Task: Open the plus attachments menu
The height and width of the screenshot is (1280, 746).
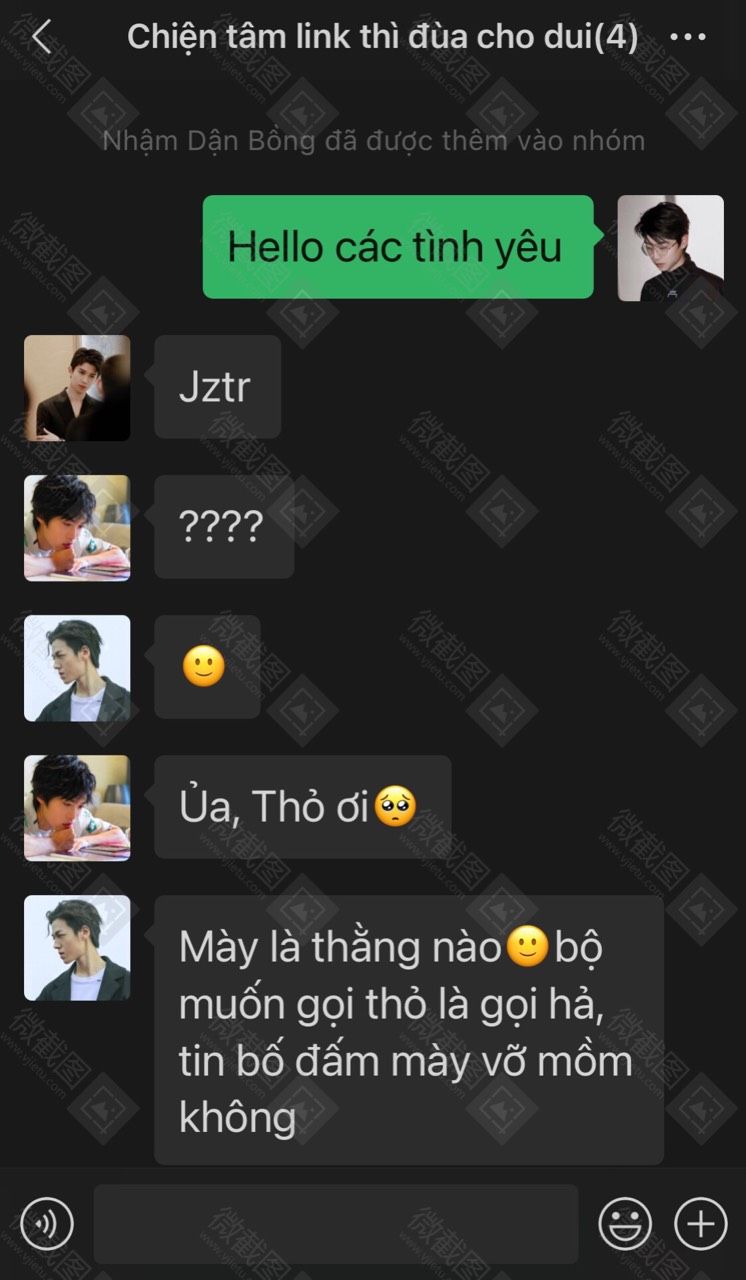Action: 700,1224
